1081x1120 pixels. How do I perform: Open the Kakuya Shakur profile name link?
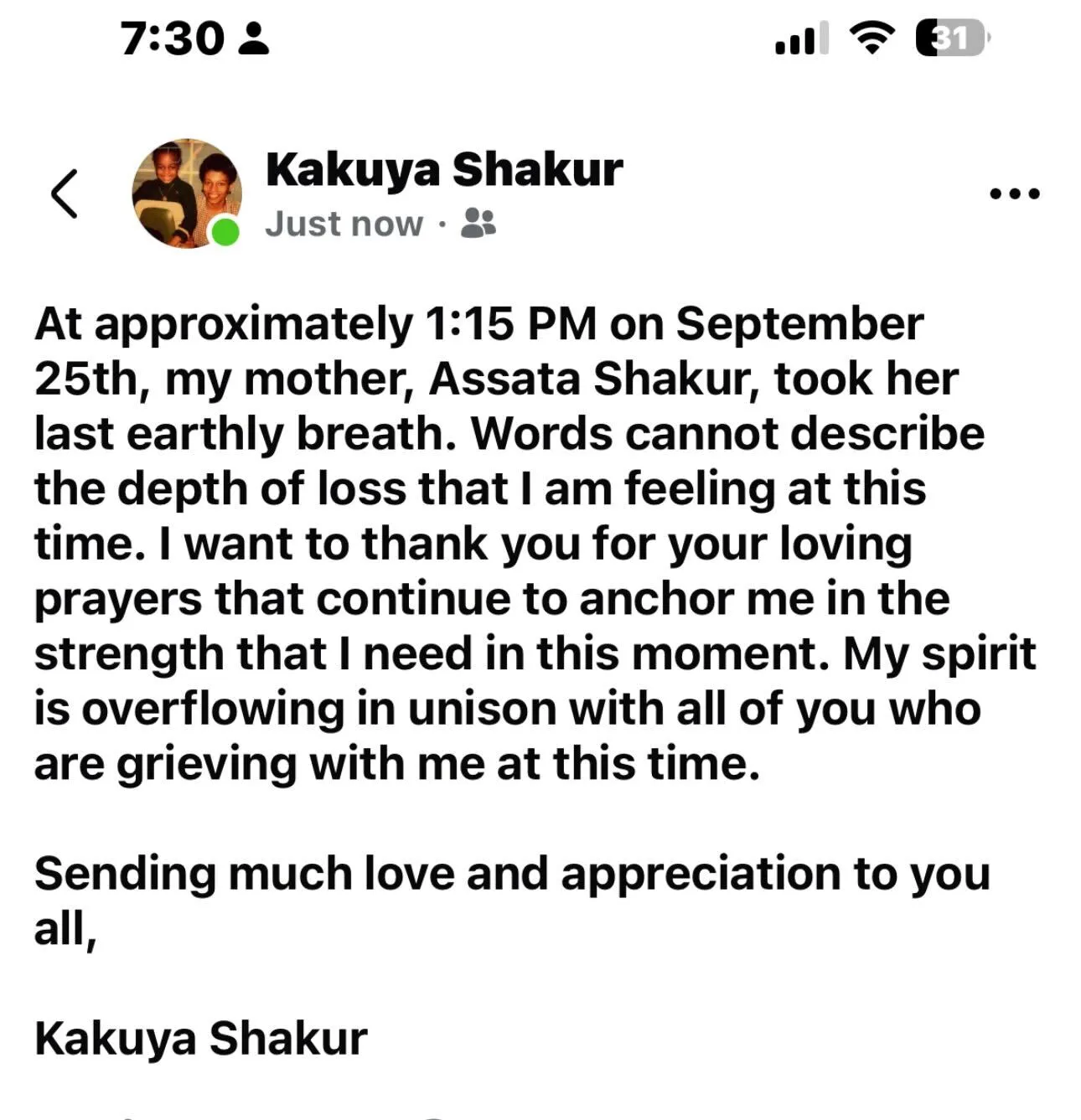coord(443,170)
